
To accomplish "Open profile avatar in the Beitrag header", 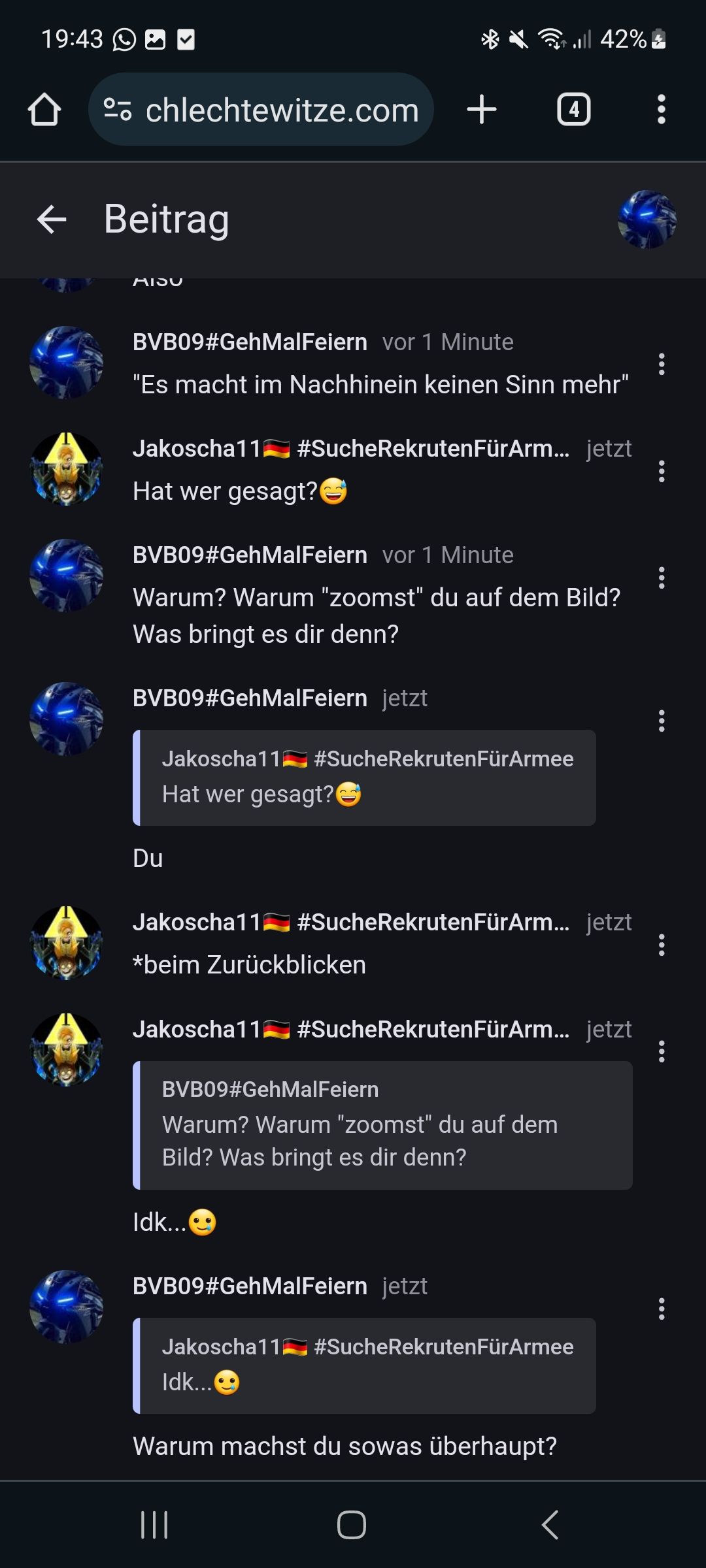I will [647, 220].
